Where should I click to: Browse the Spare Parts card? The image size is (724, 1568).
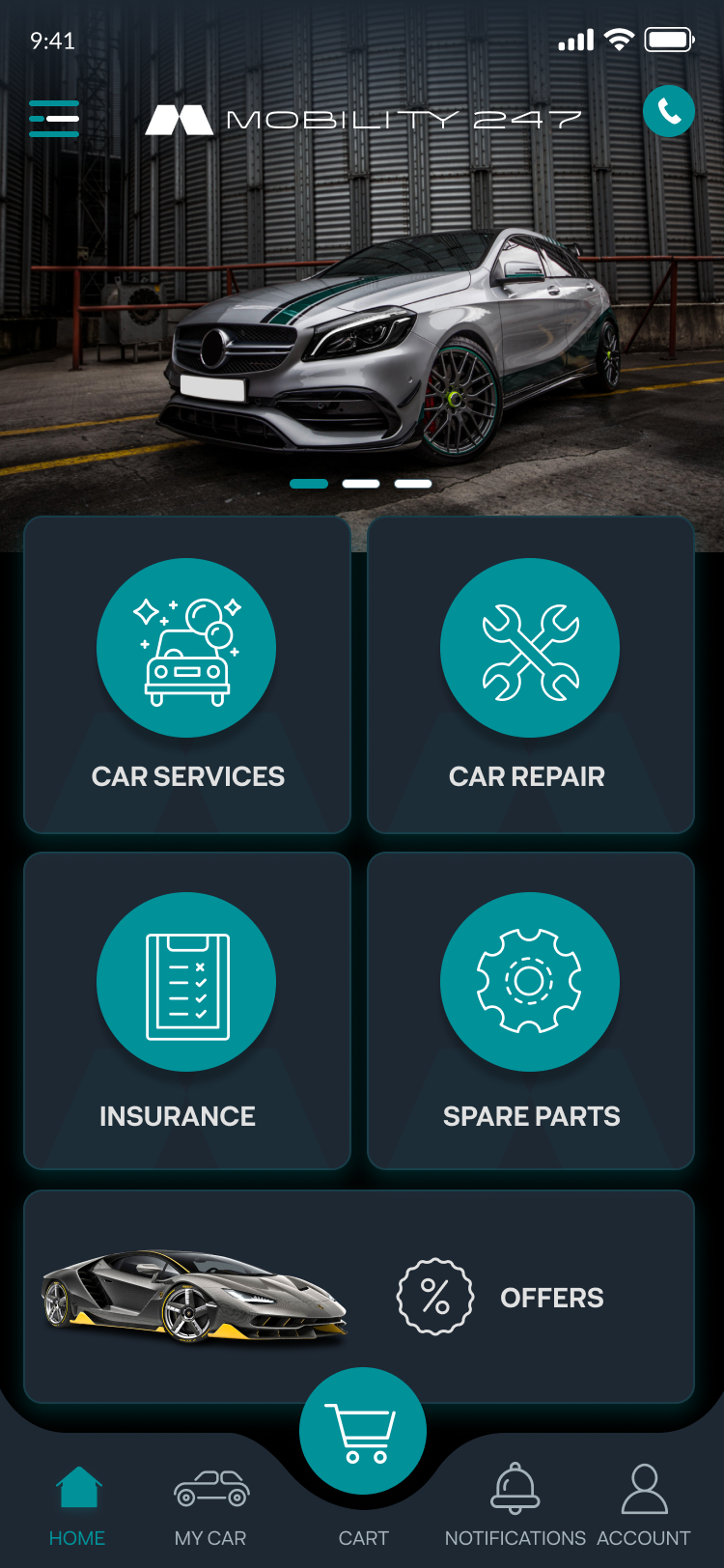(x=530, y=1010)
